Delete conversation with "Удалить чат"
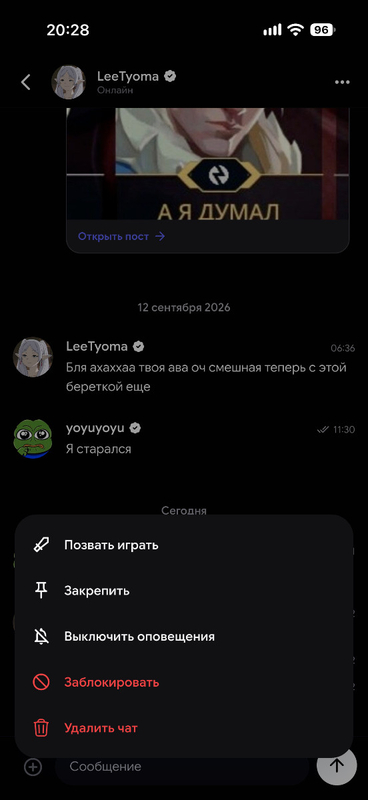The height and width of the screenshot is (800, 368). pos(184,728)
